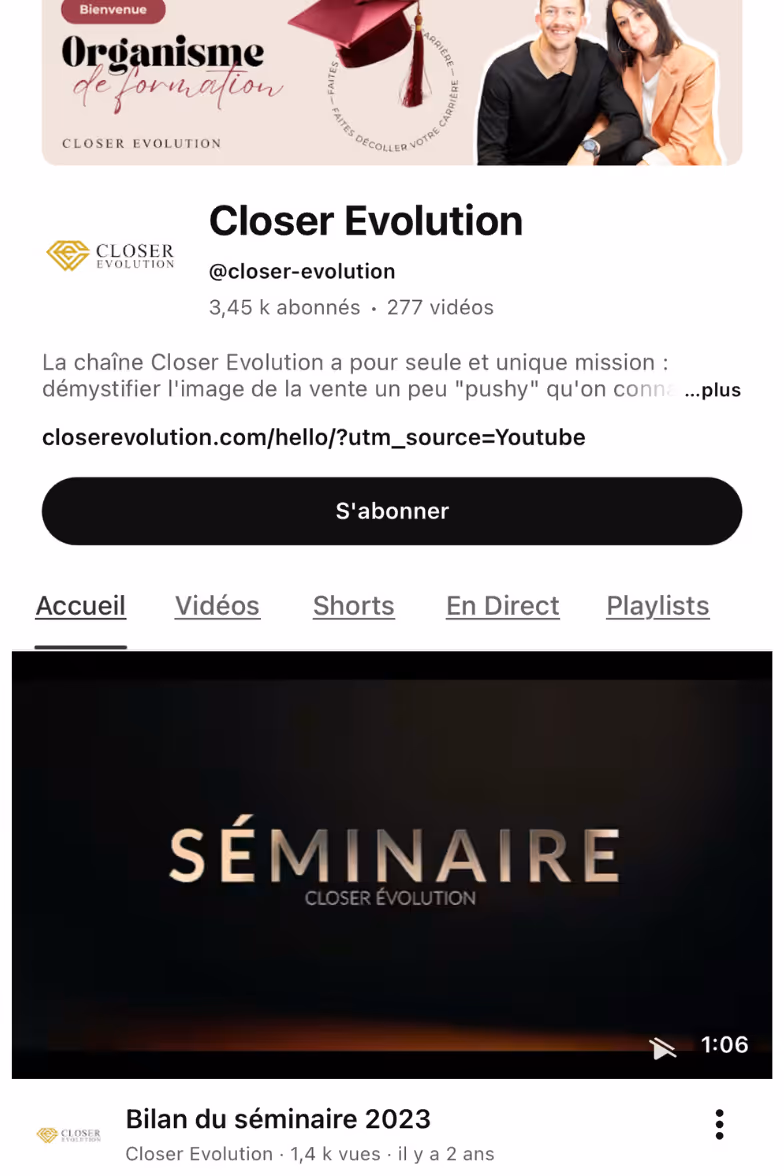
Task: Select the Accueil tab
Action: [x=80, y=606]
